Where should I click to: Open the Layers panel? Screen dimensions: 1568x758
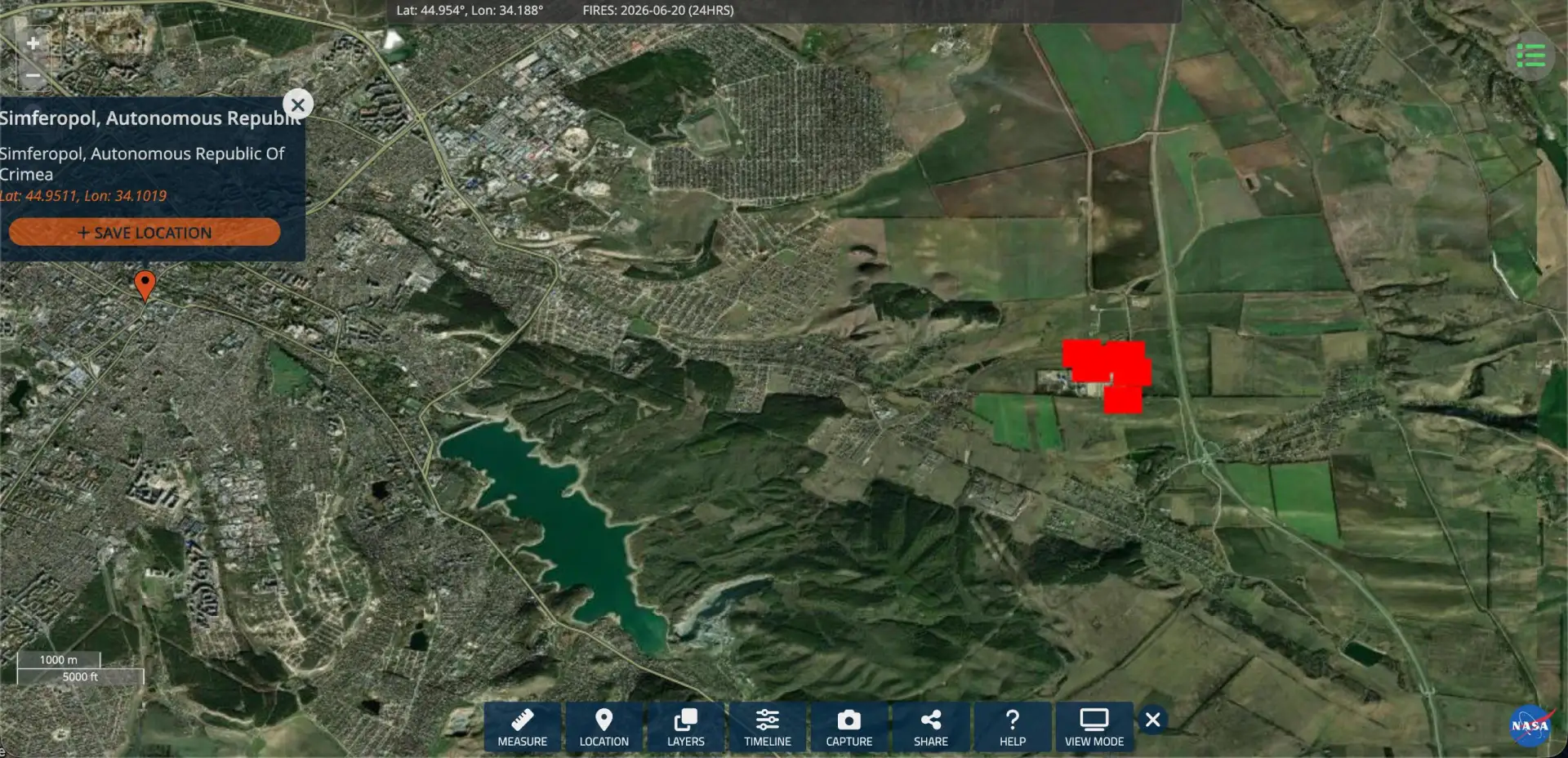point(686,727)
